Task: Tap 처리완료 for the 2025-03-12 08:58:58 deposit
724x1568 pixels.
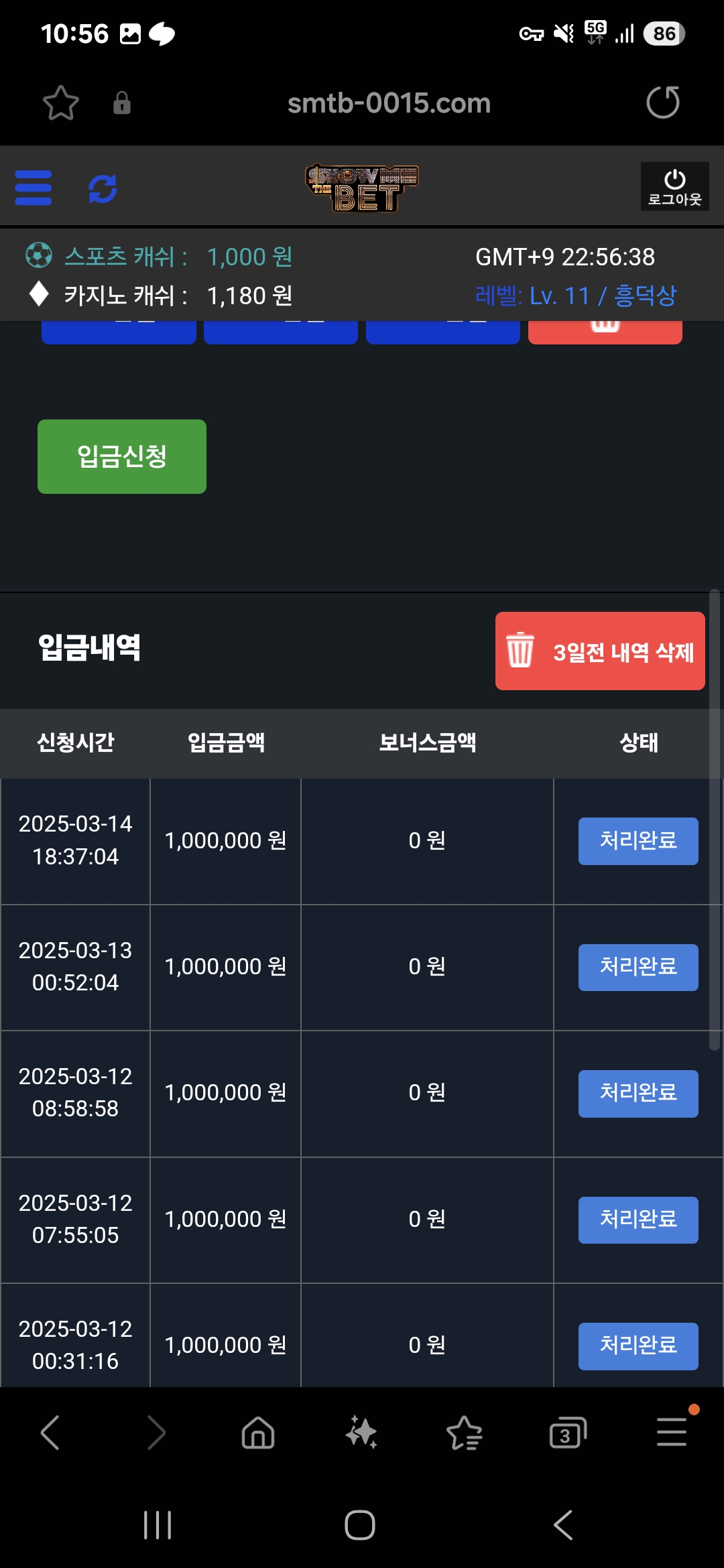Action: pyautogui.click(x=638, y=1094)
